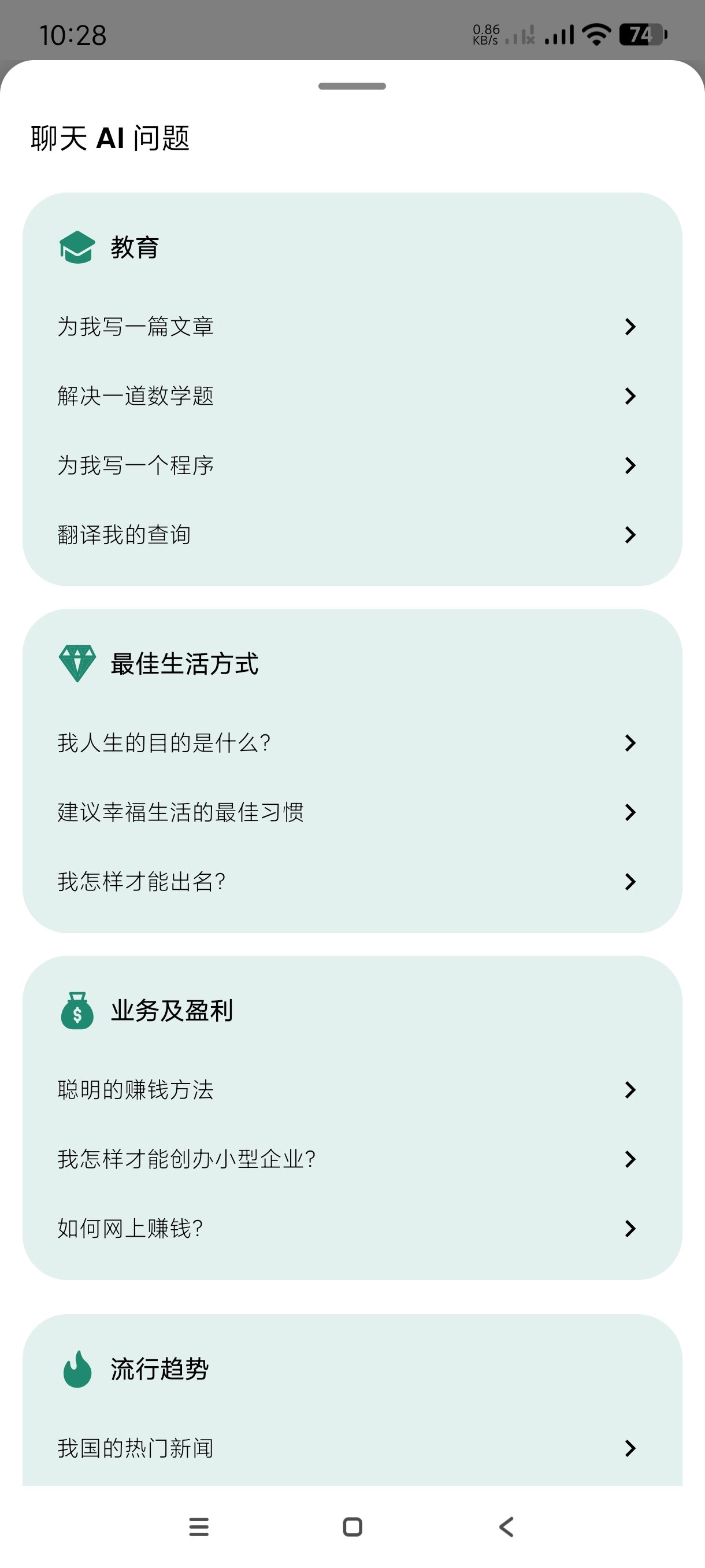Open recent apps from navigation bar
Screen dimensions: 705x1568
click(199, 1526)
